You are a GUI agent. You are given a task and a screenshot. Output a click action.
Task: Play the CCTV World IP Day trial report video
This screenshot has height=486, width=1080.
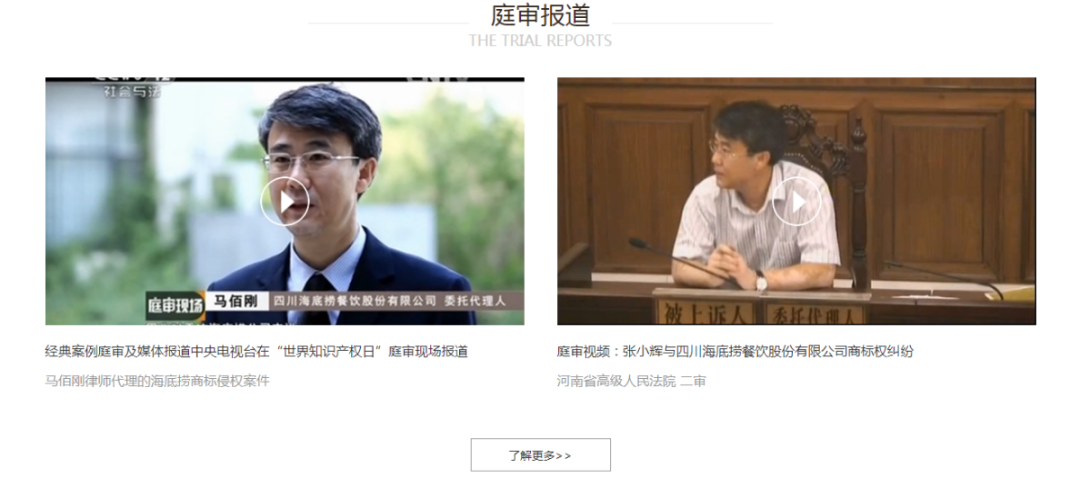click(285, 202)
